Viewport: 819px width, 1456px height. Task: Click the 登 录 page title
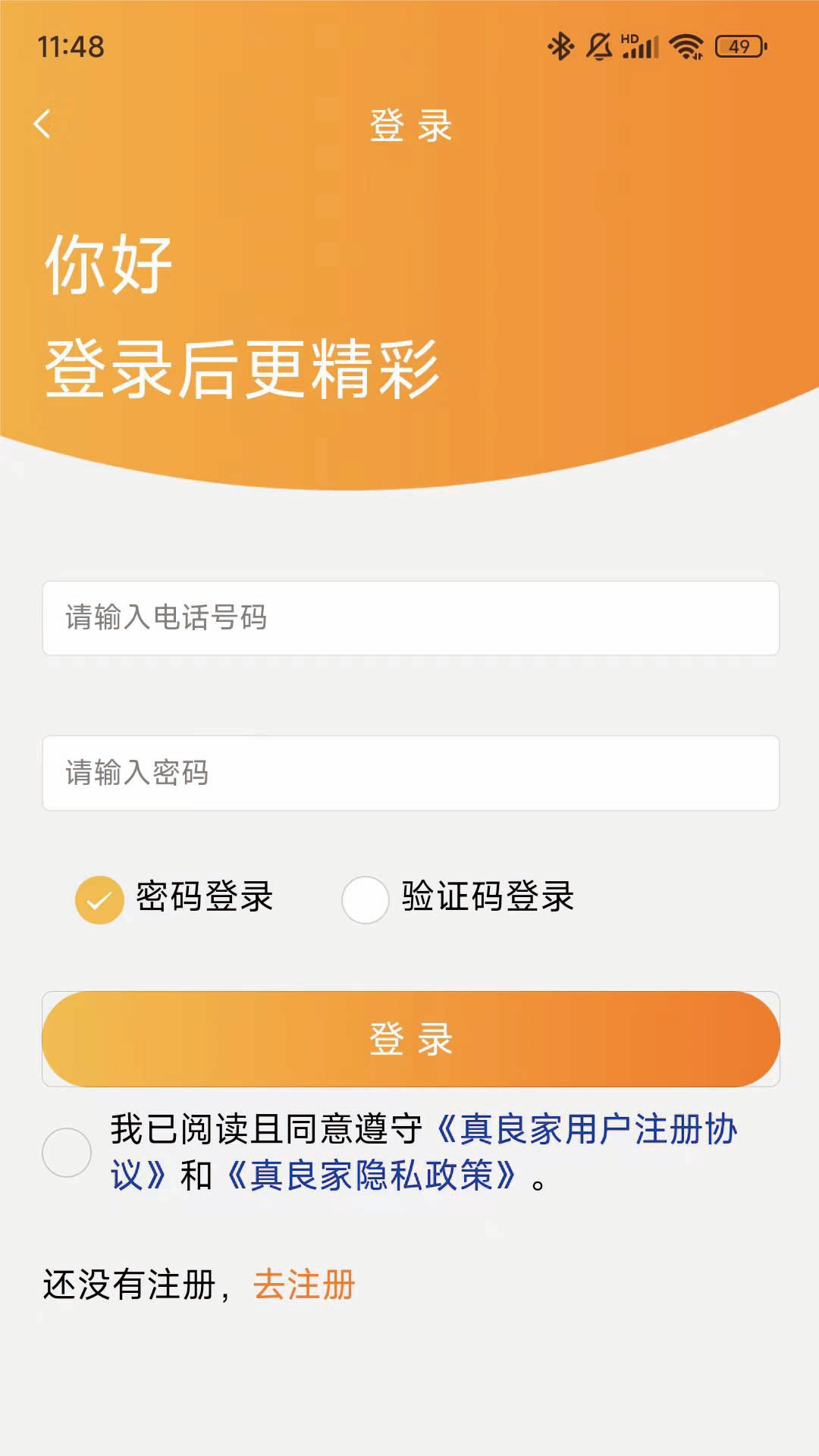point(409,127)
